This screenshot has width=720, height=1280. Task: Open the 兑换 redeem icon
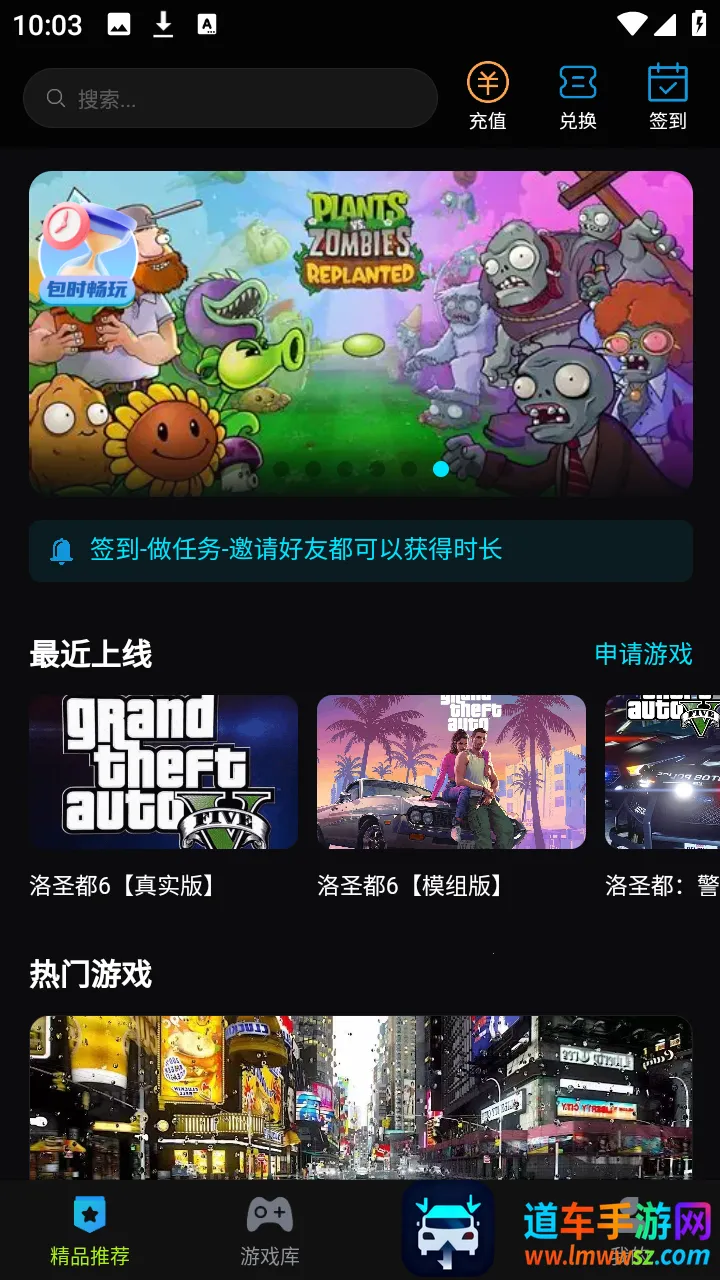pos(578,96)
